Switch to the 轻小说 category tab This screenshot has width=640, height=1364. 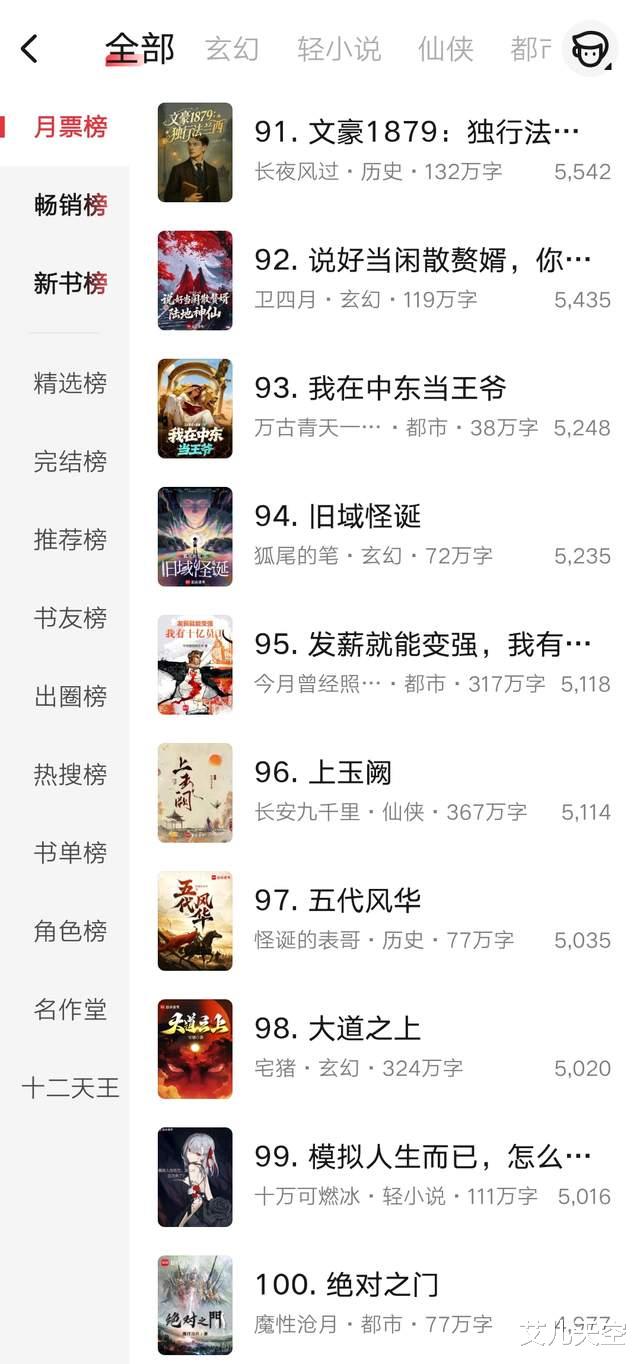click(x=339, y=49)
